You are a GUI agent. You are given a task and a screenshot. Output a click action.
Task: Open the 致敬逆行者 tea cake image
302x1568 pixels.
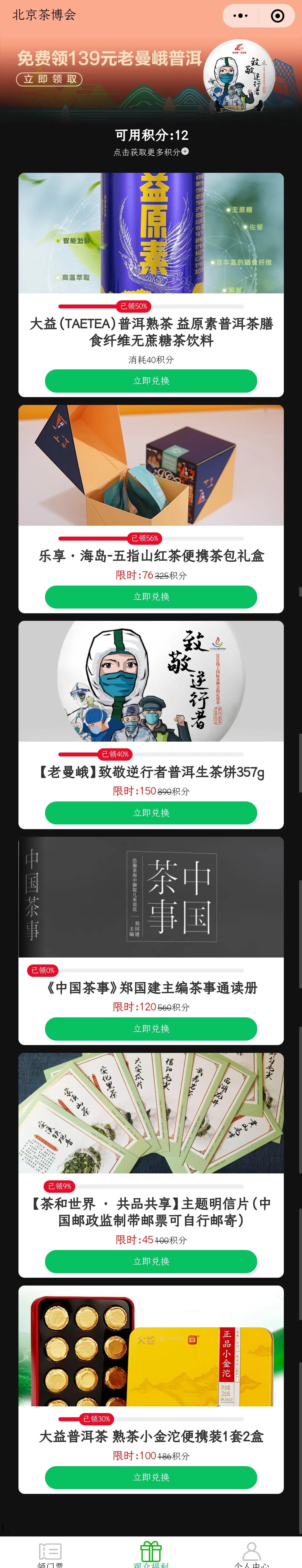coord(151,681)
